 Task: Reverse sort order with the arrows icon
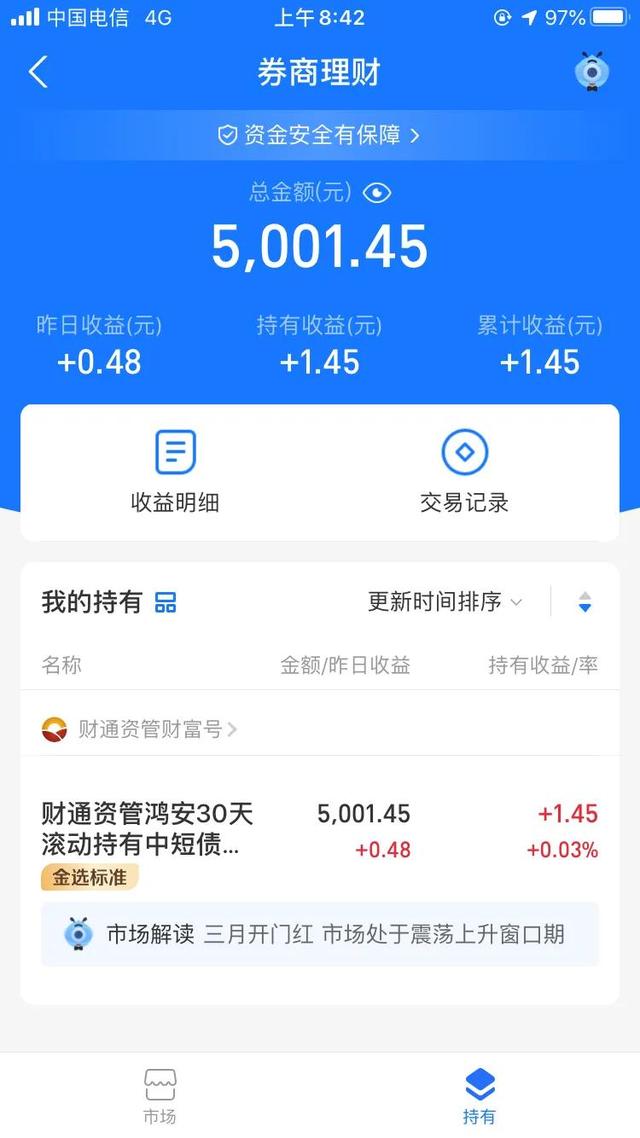point(585,602)
